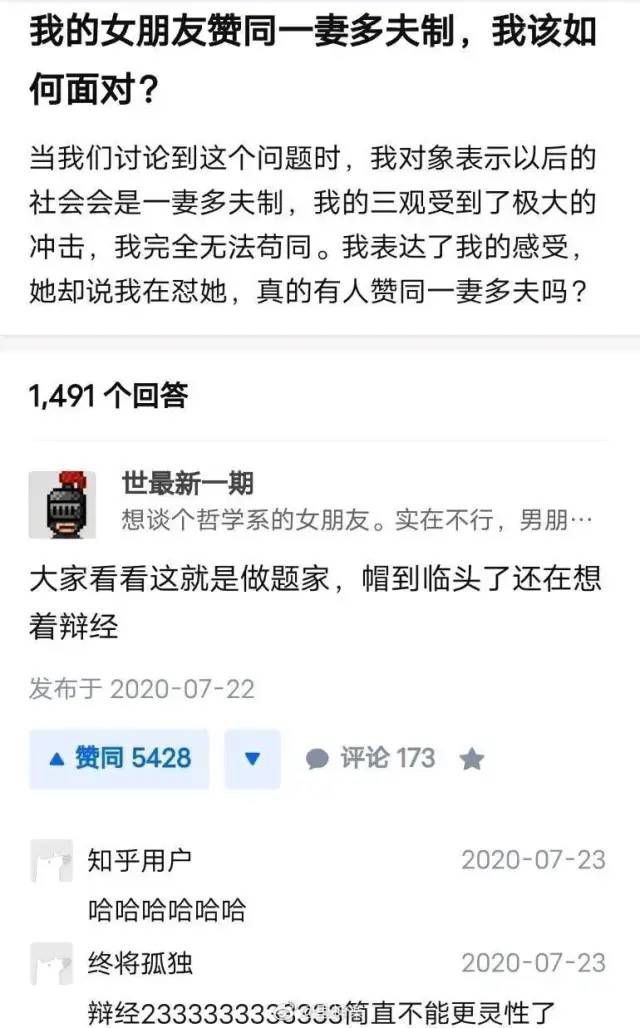Viewport: 640px width, 1028px height.
Task: Open author 世最新一期's profile
Action: (x=187, y=484)
